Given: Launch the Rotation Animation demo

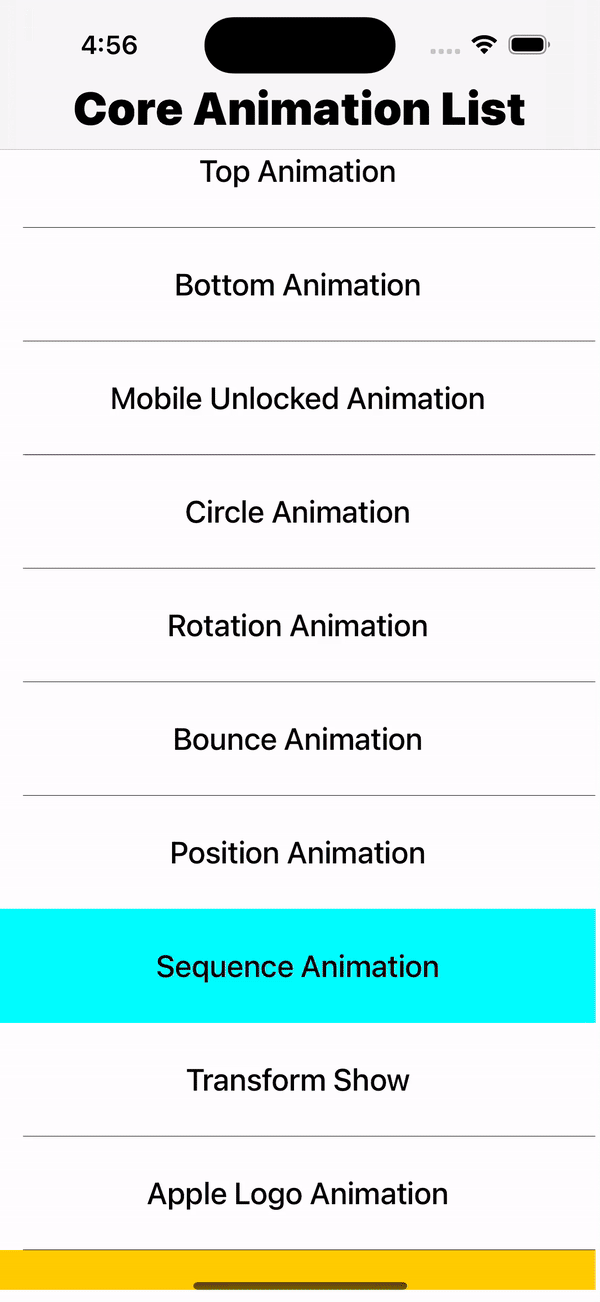Looking at the screenshot, I should click(298, 626).
